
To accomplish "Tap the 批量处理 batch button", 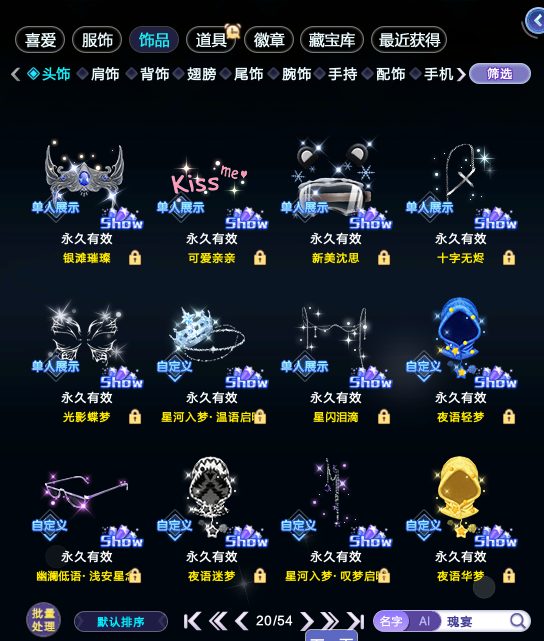I will 43,619.
